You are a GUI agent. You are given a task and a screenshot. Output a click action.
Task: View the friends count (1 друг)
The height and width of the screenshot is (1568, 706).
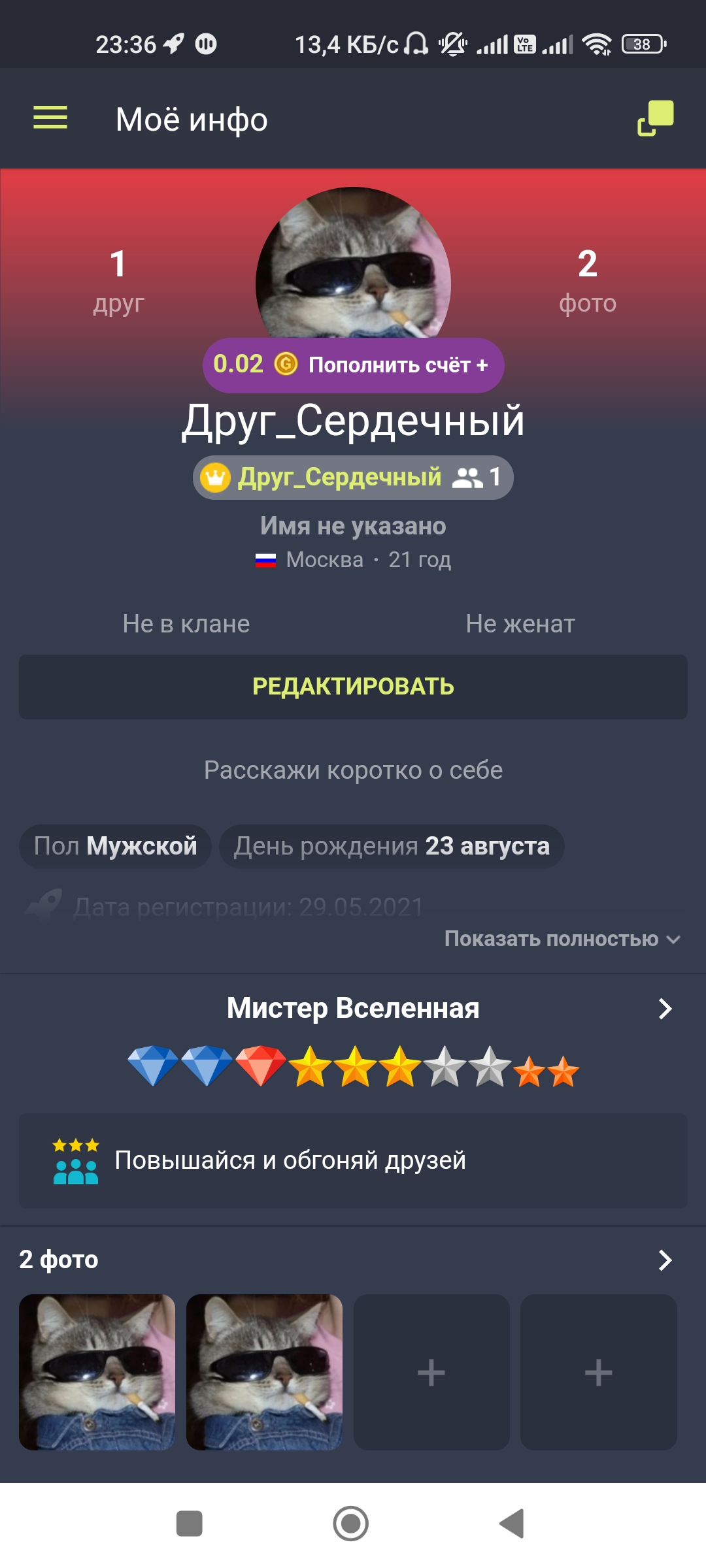tap(118, 281)
